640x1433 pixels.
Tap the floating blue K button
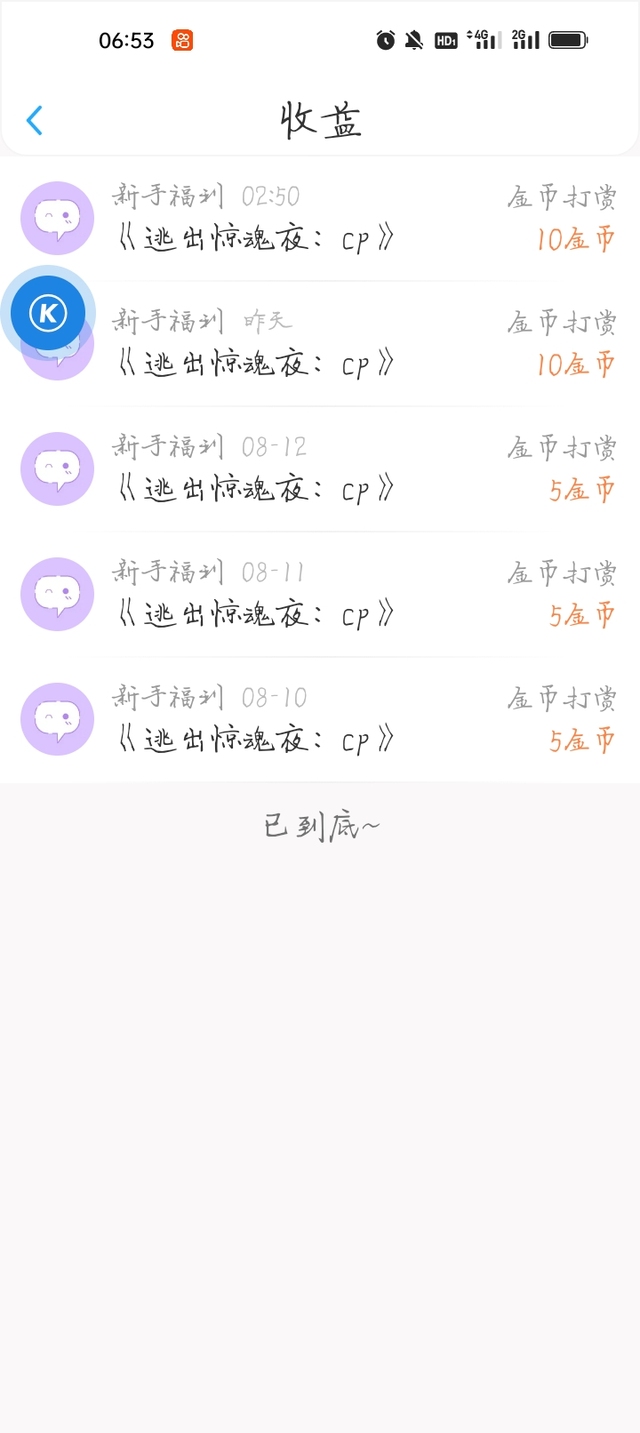[47, 313]
